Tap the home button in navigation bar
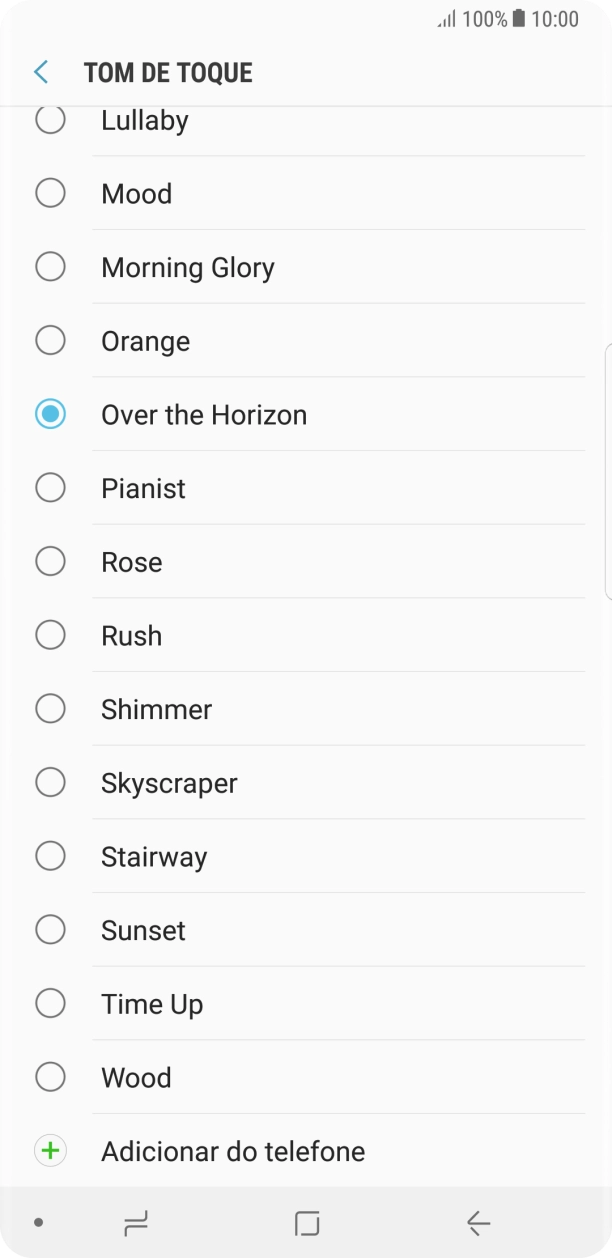The image size is (612, 1258). (307, 1222)
